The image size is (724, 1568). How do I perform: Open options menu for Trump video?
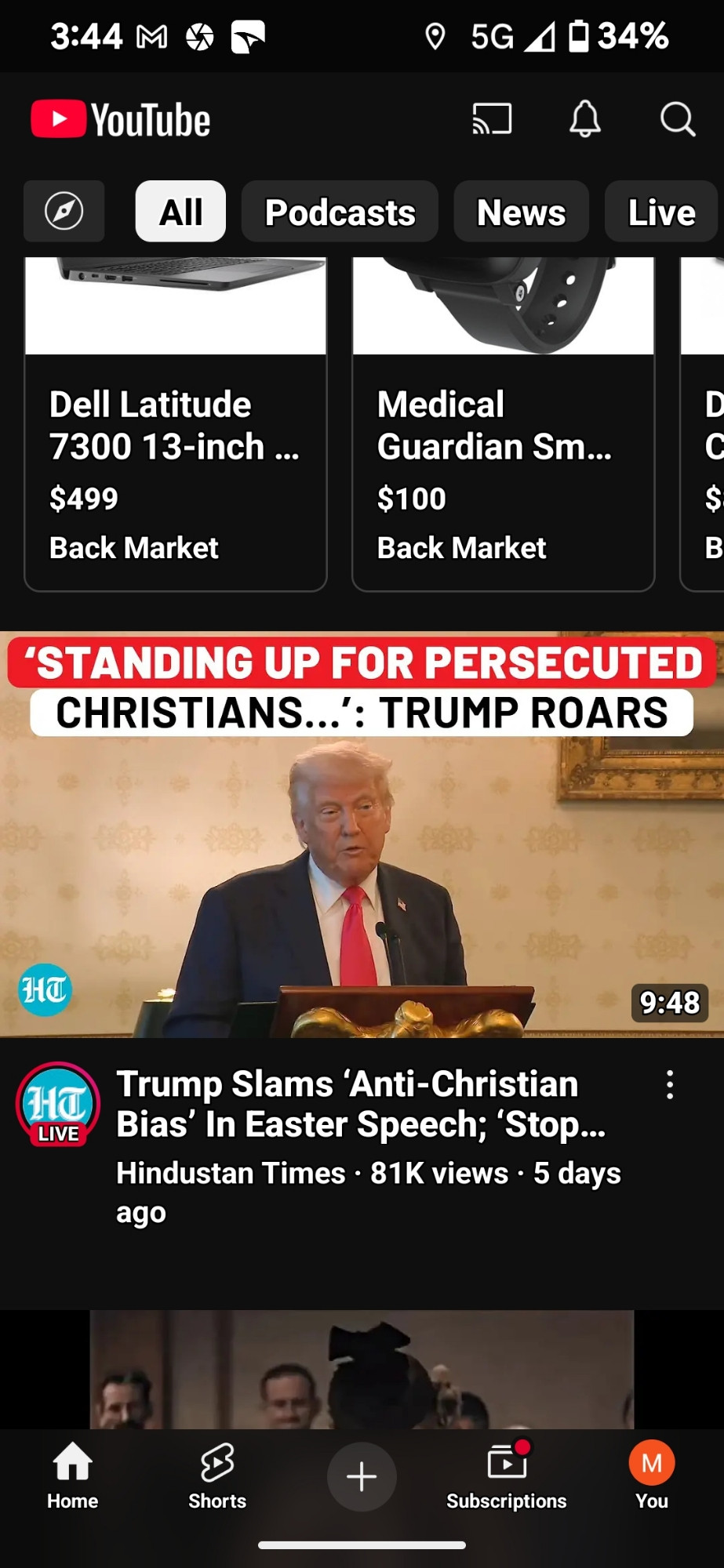point(670,1085)
